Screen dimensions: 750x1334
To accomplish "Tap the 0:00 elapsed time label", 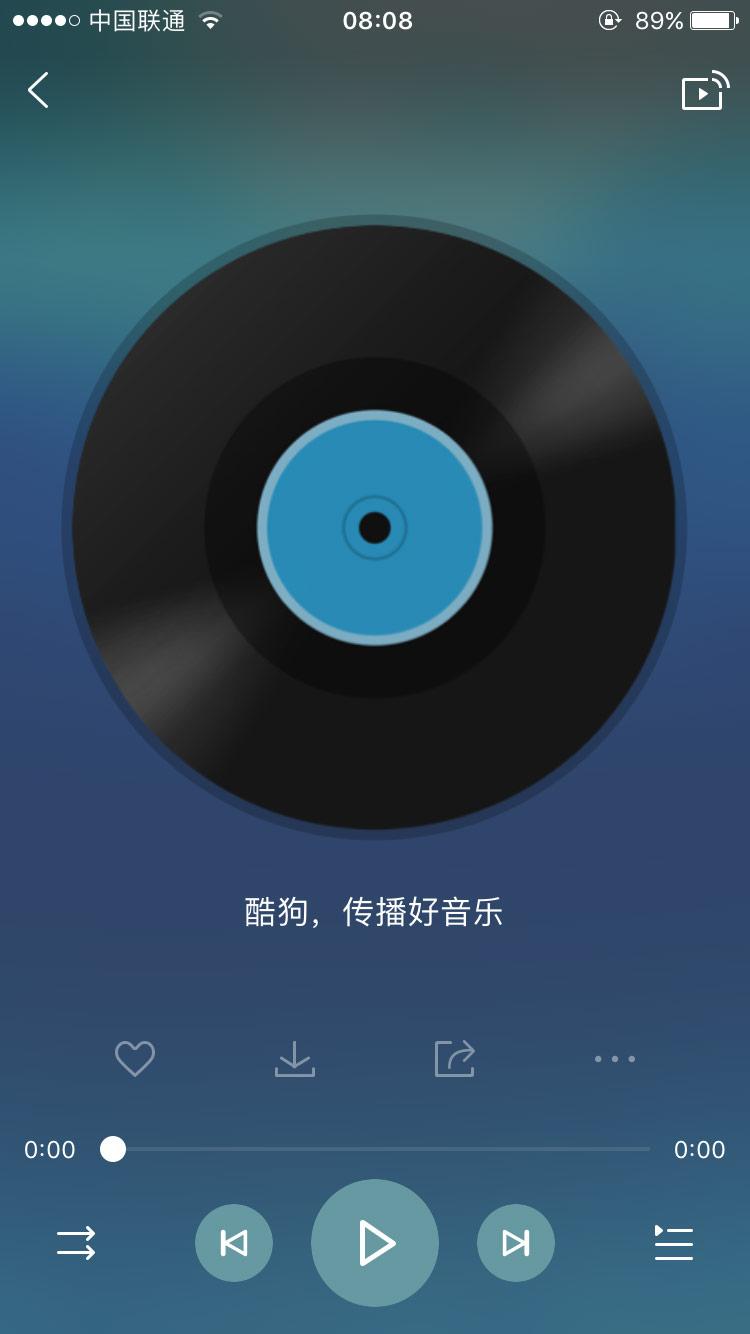I will coord(47,1150).
